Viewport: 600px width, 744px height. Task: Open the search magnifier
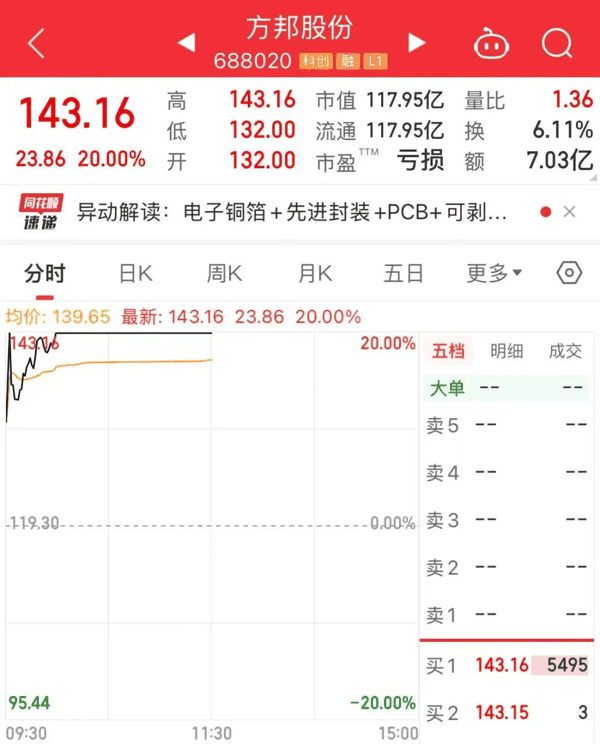[555, 42]
